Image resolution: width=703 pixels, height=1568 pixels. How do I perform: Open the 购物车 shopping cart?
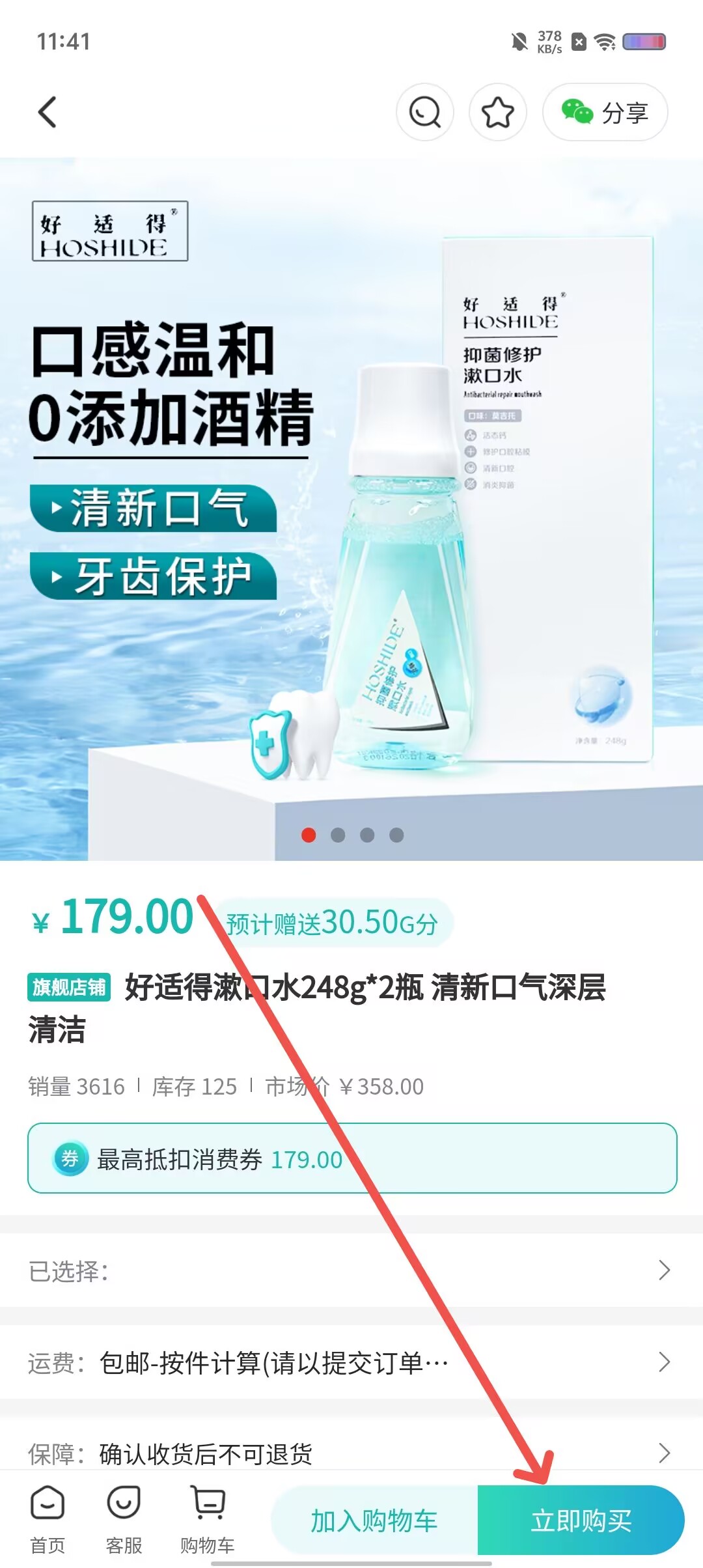[x=208, y=1519]
